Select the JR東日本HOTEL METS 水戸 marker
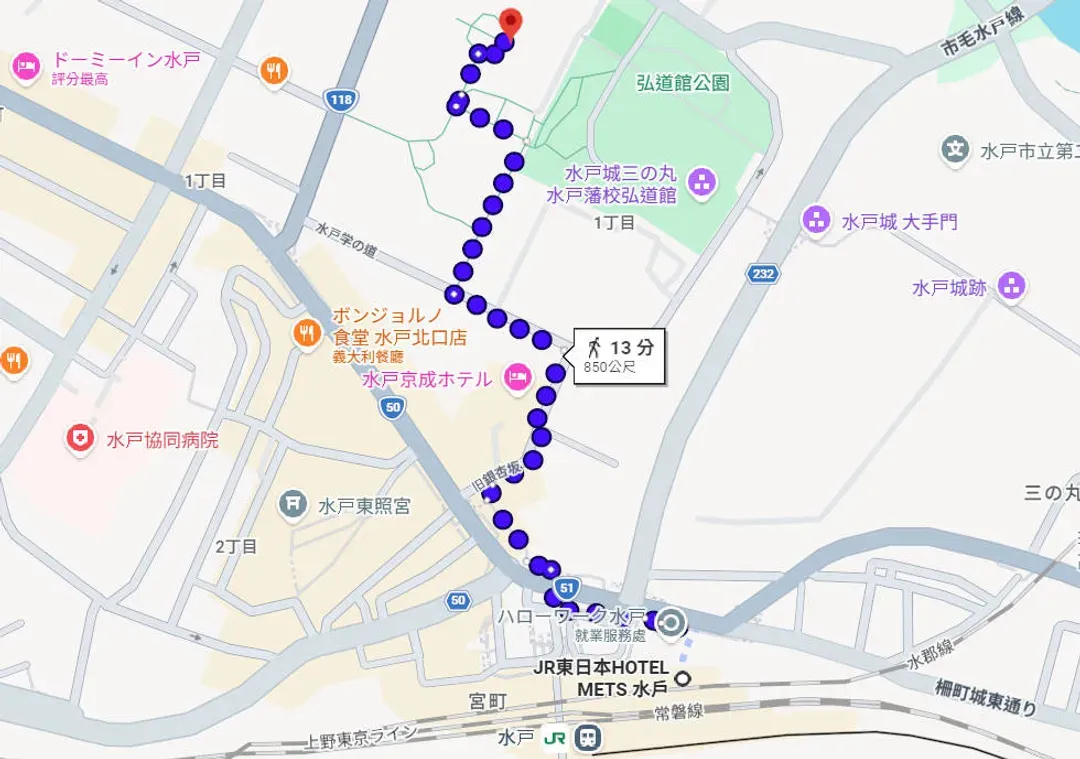The height and width of the screenshot is (759, 1080). coord(684,679)
